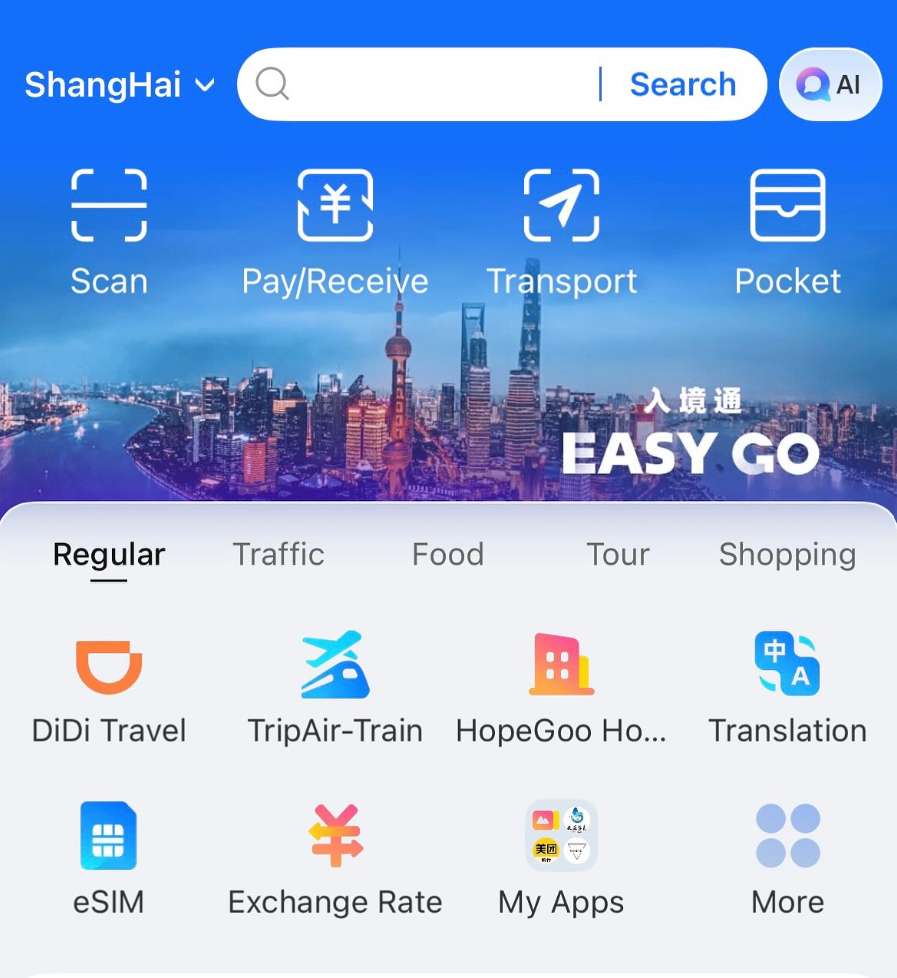Open the AI assistant
This screenshot has width=897, height=978.
(830, 85)
